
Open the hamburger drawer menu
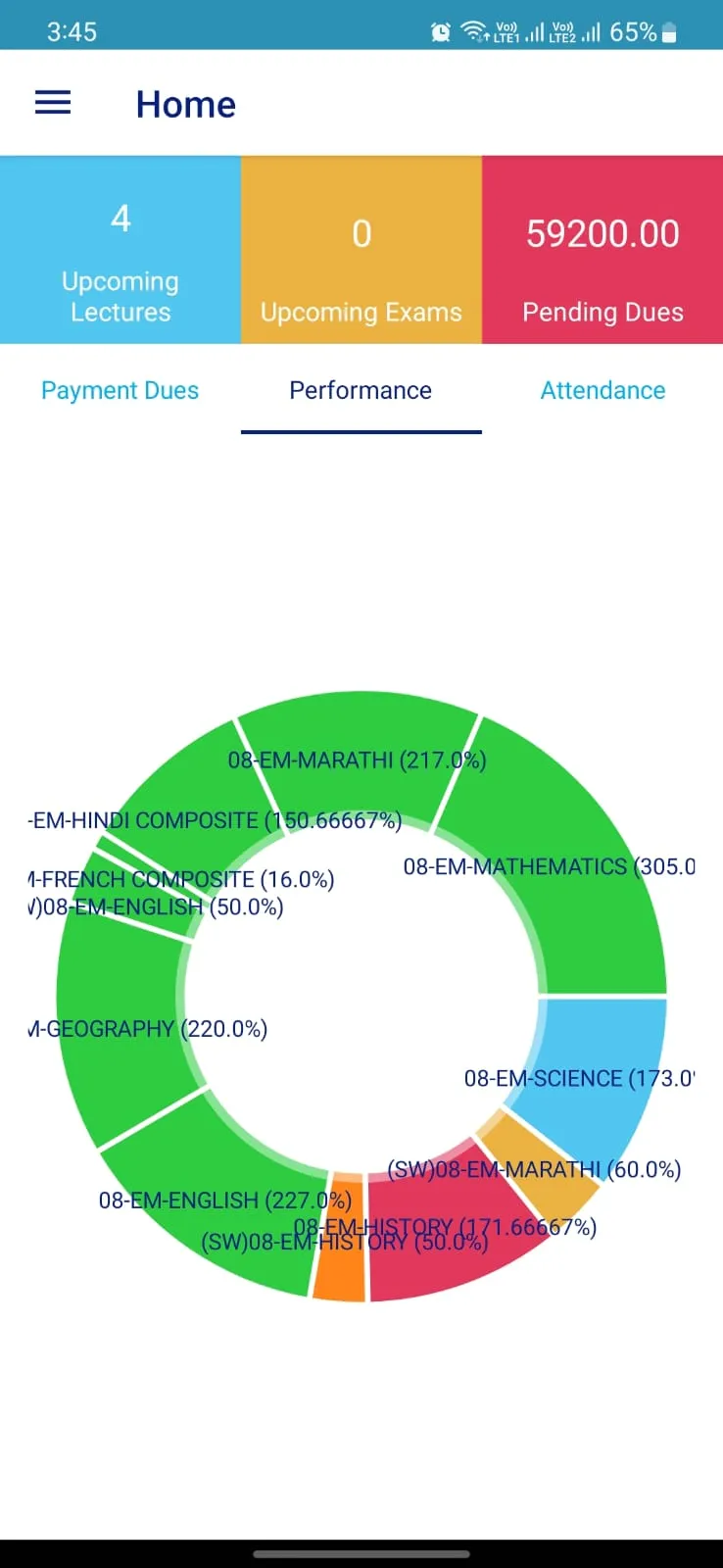click(53, 103)
